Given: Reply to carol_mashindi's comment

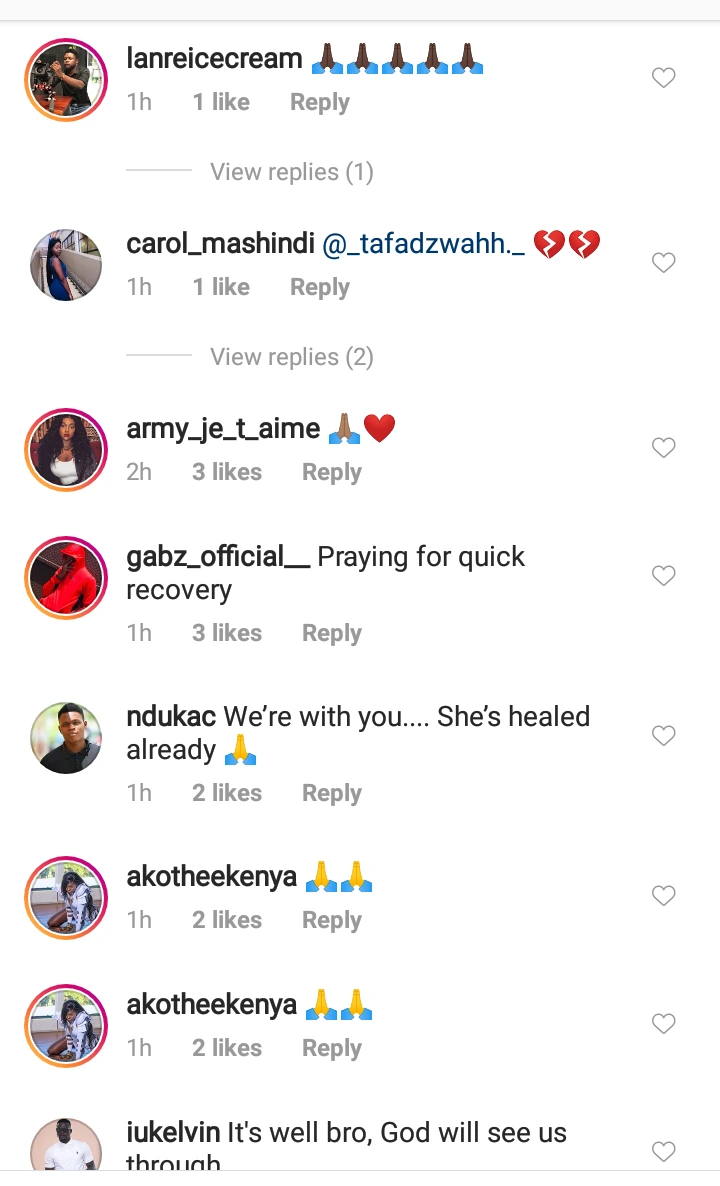Looking at the screenshot, I should pyautogui.click(x=319, y=287).
